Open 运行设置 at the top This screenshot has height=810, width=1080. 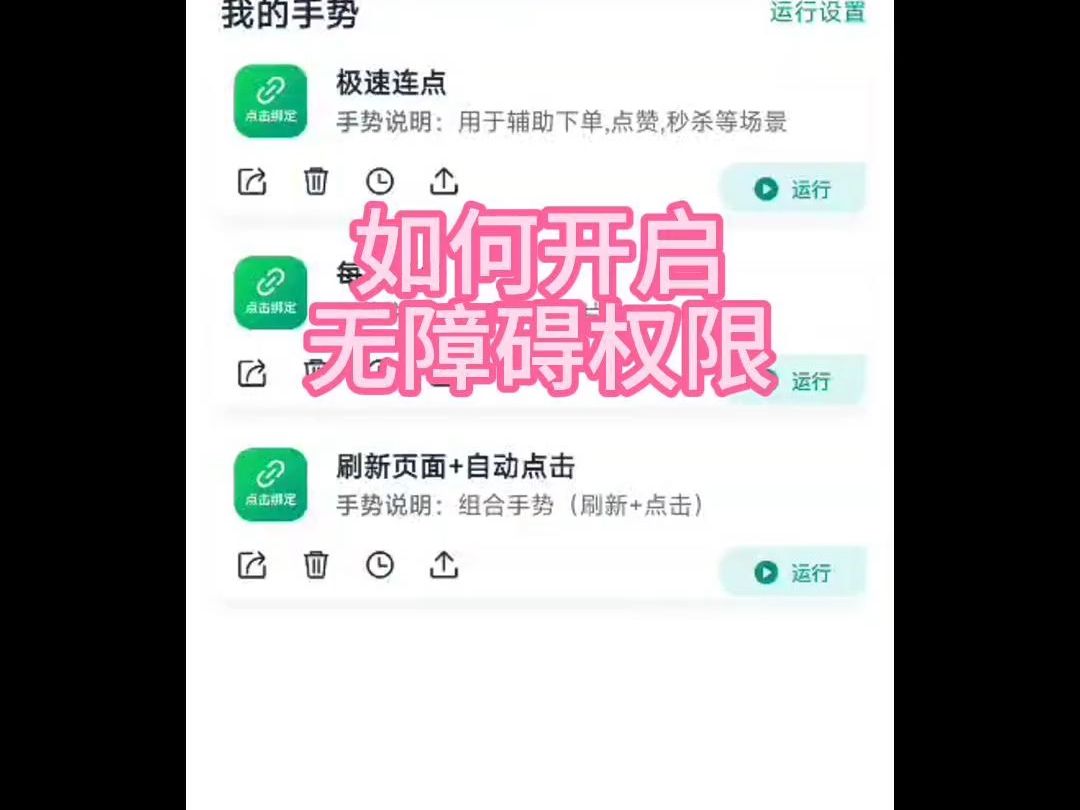[x=817, y=13]
